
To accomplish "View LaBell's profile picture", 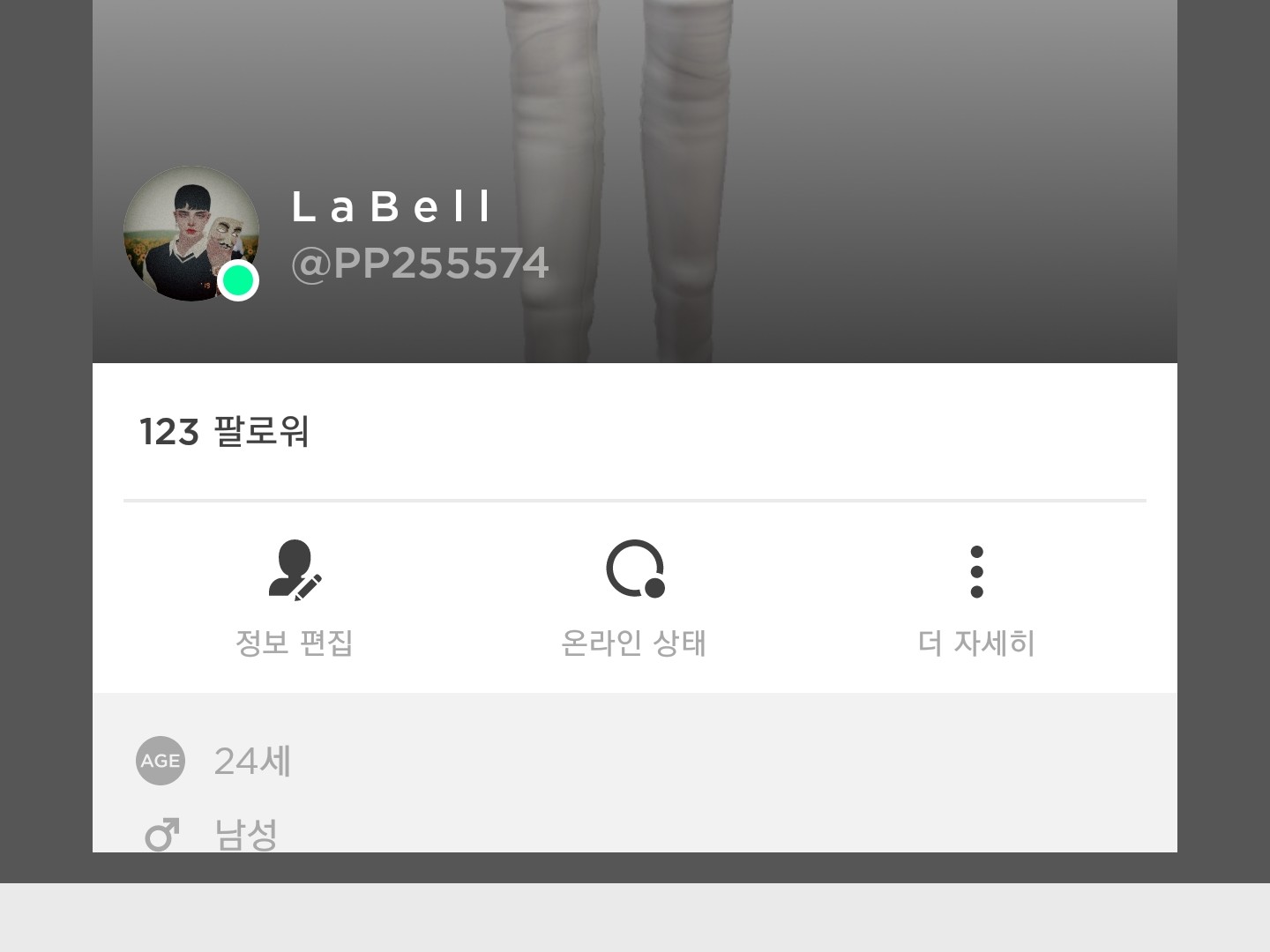I will tap(190, 234).
